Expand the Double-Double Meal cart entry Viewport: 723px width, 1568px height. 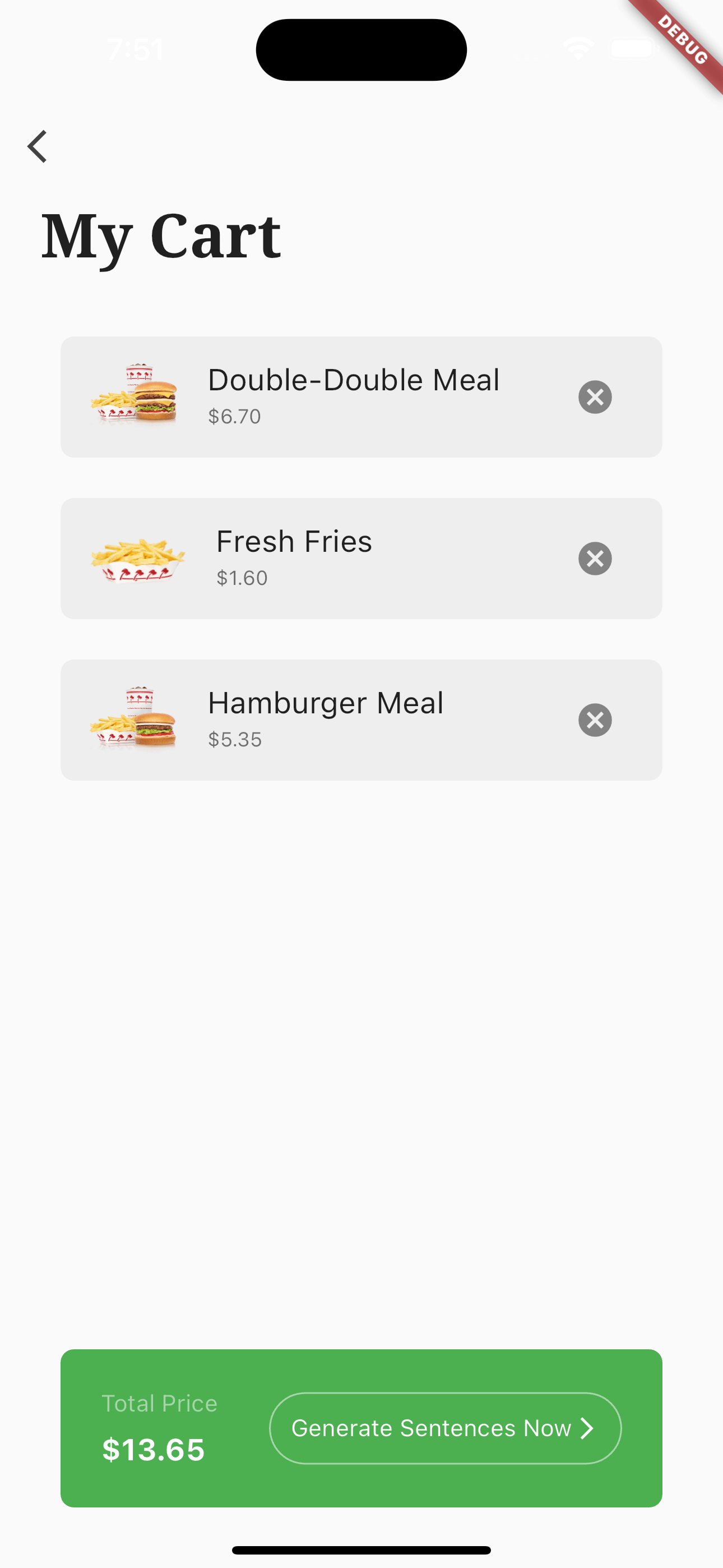[361, 397]
